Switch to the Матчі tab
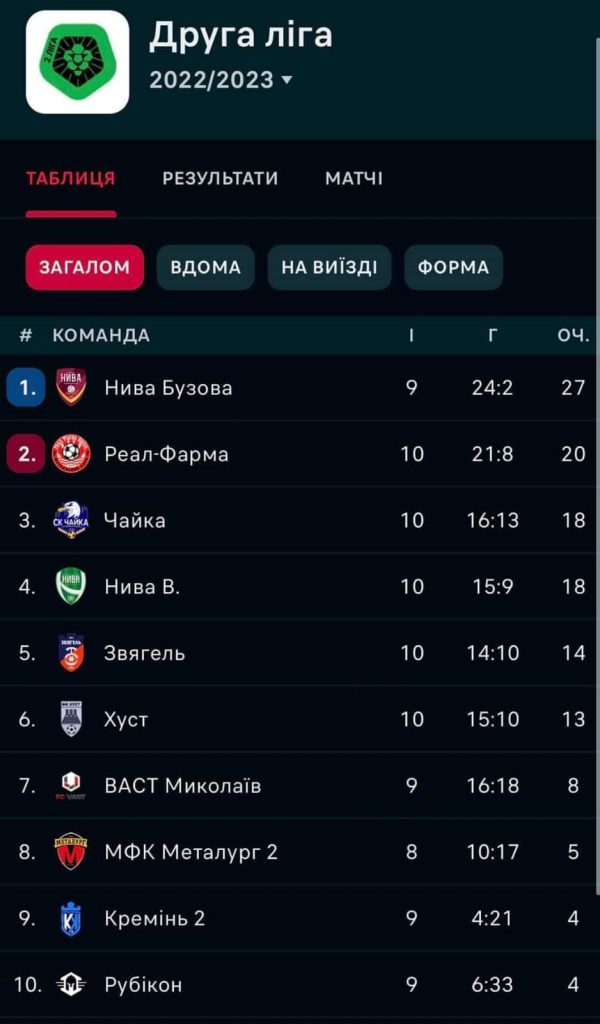Image resolution: width=600 pixels, height=1024 pixels. (353, 179)
